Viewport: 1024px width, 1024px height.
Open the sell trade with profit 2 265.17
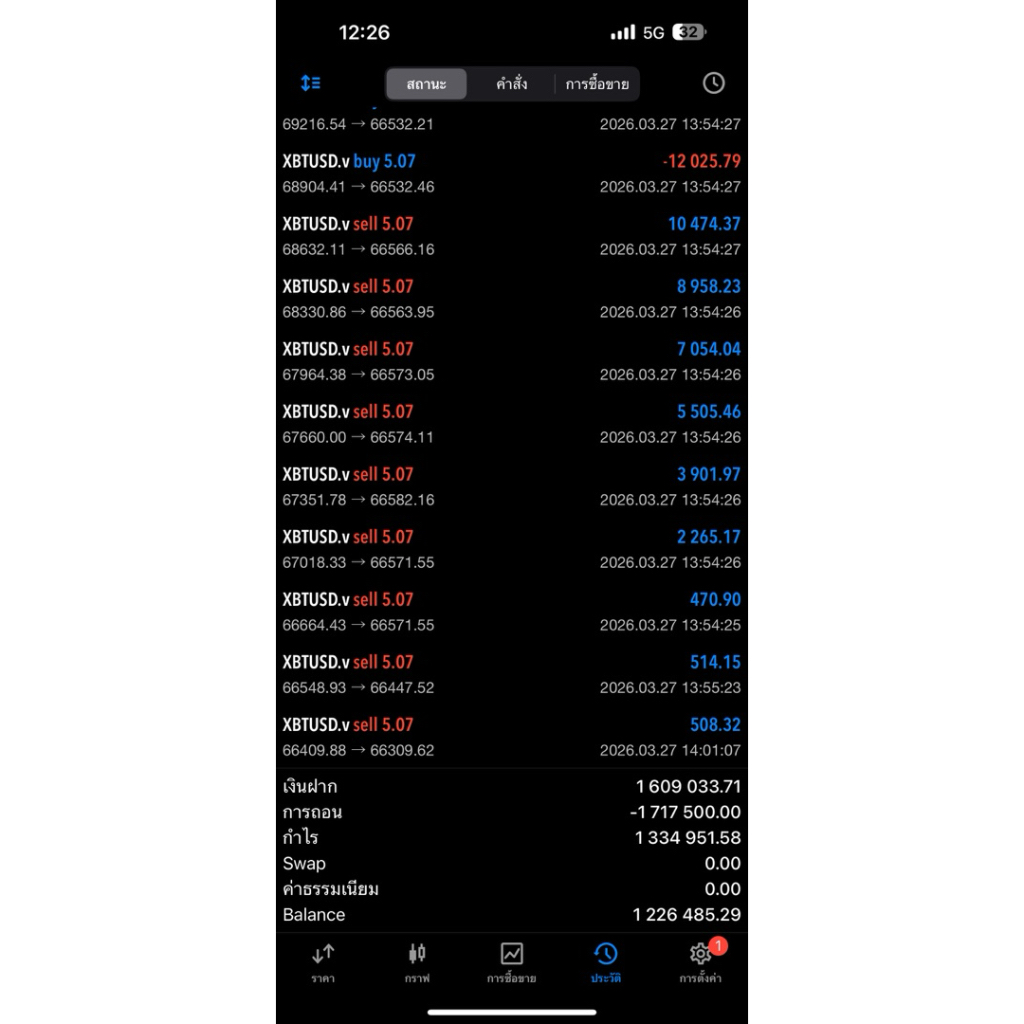(x=511, y=549)
